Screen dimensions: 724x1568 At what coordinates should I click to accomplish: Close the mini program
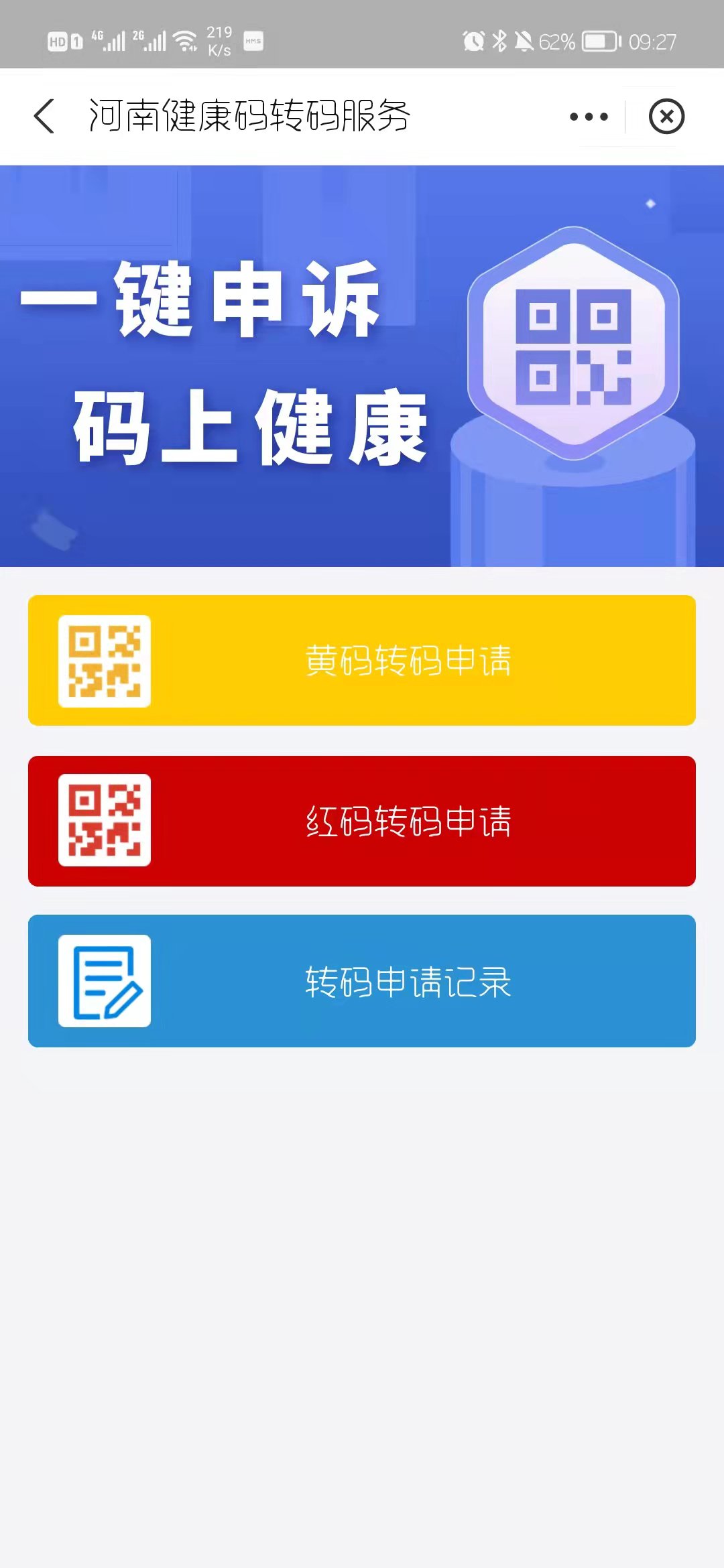666,117
